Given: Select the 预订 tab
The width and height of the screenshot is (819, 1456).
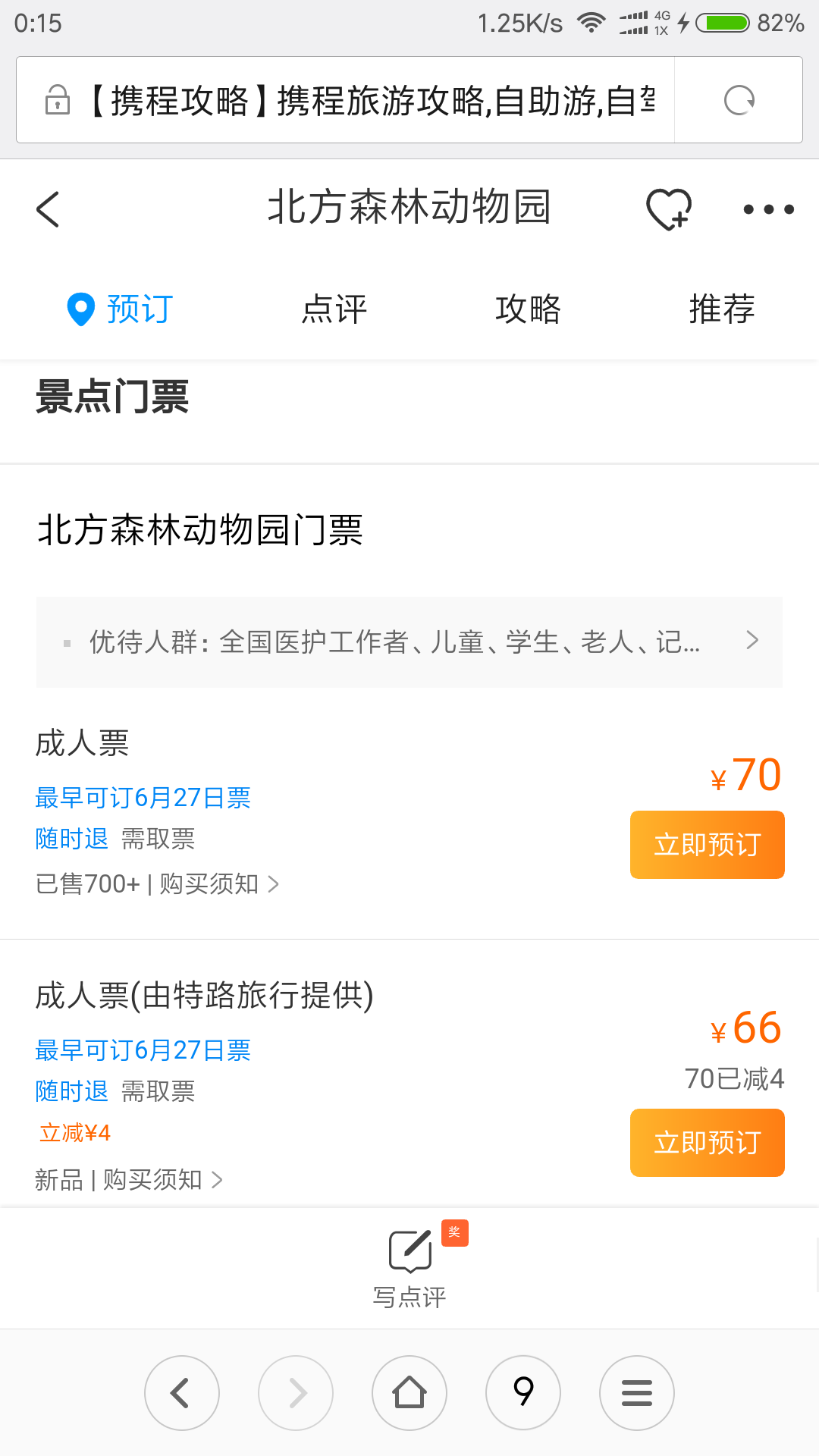Looking at the screenshot, I should 121,309.
